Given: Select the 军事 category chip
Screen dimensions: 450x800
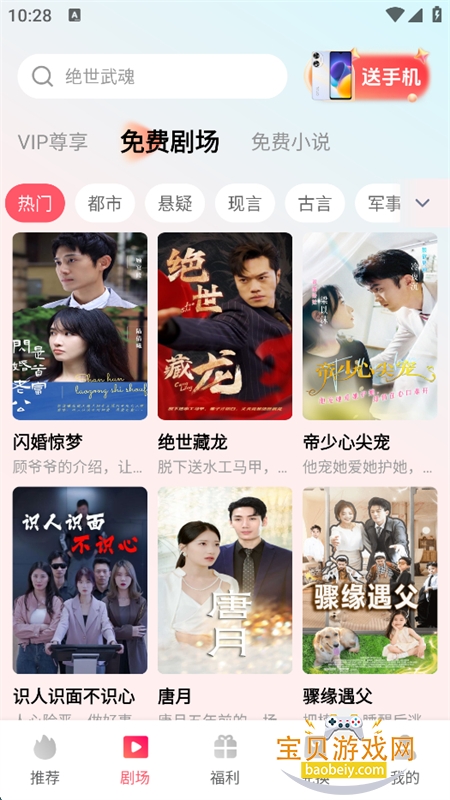Looking at the screenshot, I should point(380,203).
